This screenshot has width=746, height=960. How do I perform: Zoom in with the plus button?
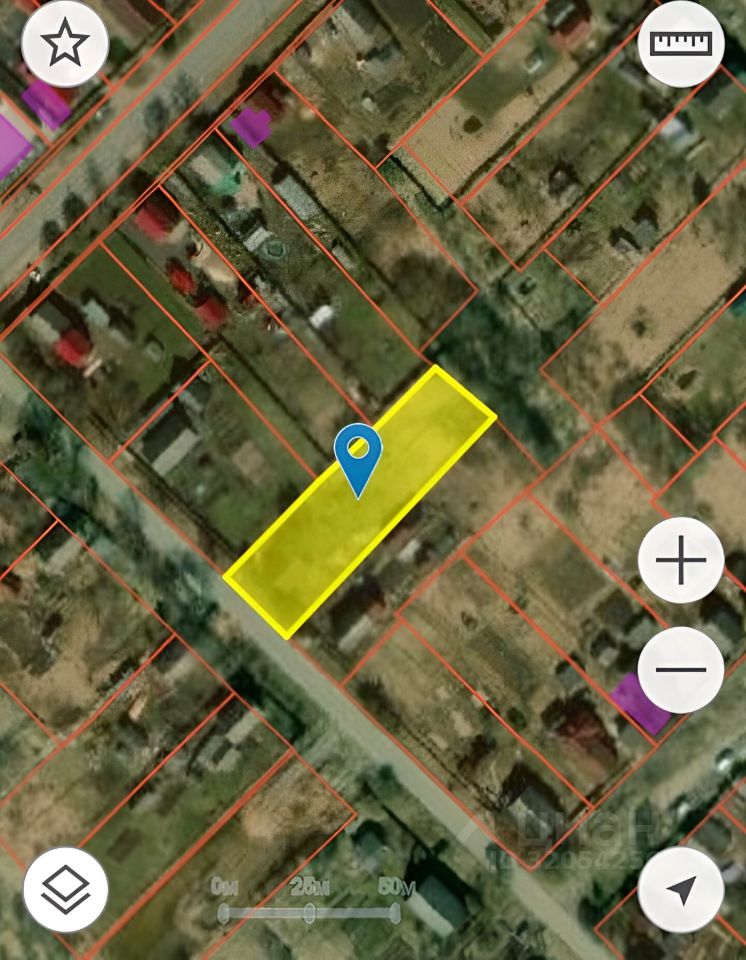tap(681, 560)
